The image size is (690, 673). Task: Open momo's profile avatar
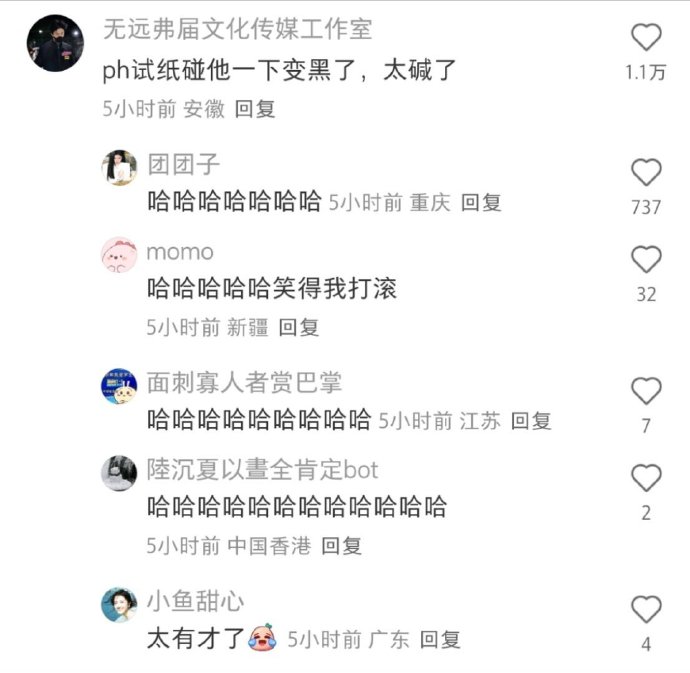[119, 254]
